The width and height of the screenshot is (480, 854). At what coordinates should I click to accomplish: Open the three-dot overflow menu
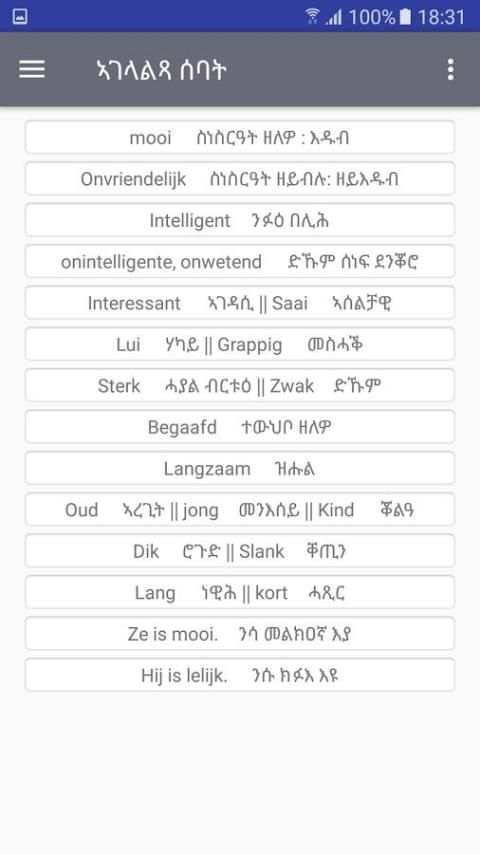click(x=450, y=70)
